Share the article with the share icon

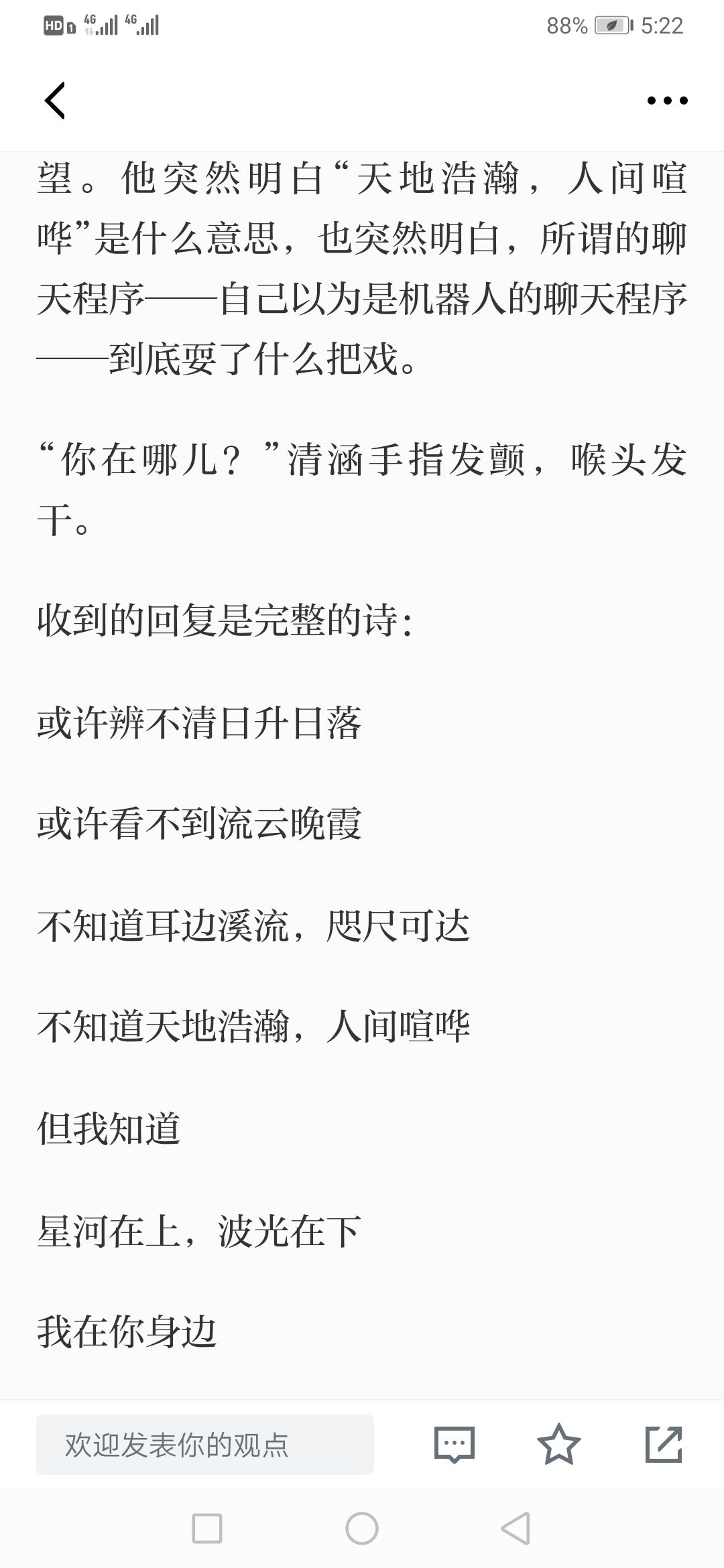click(663, 1445)
